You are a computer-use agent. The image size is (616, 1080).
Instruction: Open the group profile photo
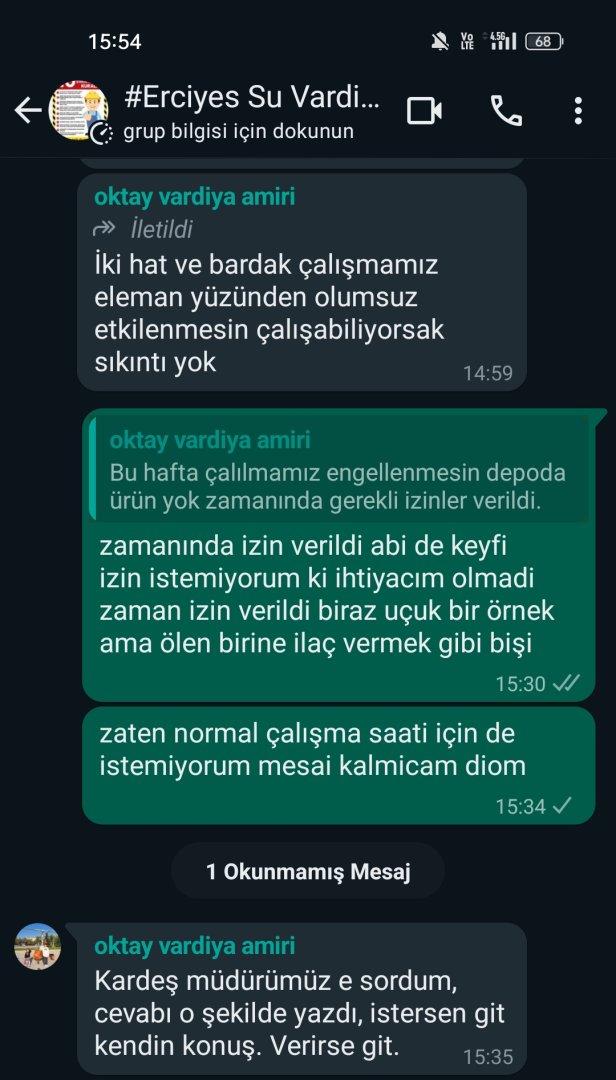click(x=79, y=111)
